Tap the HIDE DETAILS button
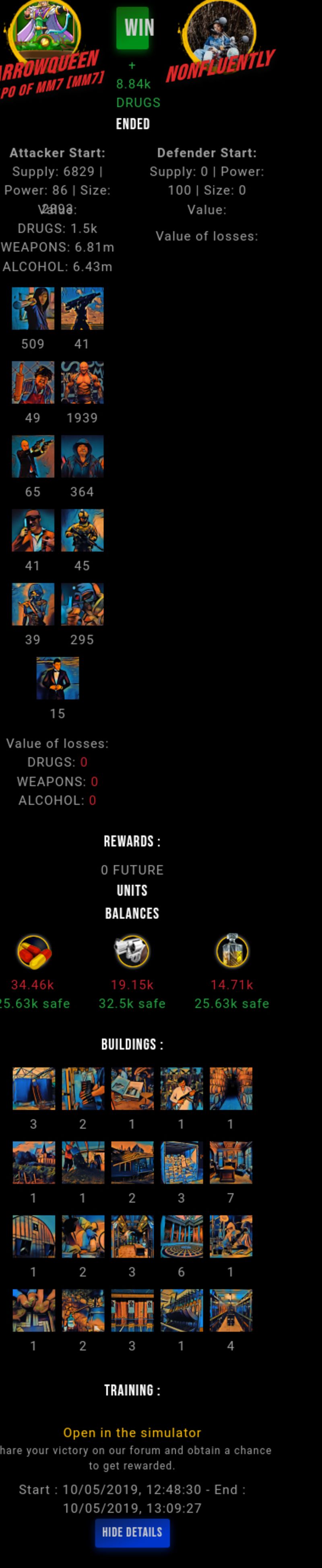Screen dimensions: 322x1568 (x=132, y=1532)
